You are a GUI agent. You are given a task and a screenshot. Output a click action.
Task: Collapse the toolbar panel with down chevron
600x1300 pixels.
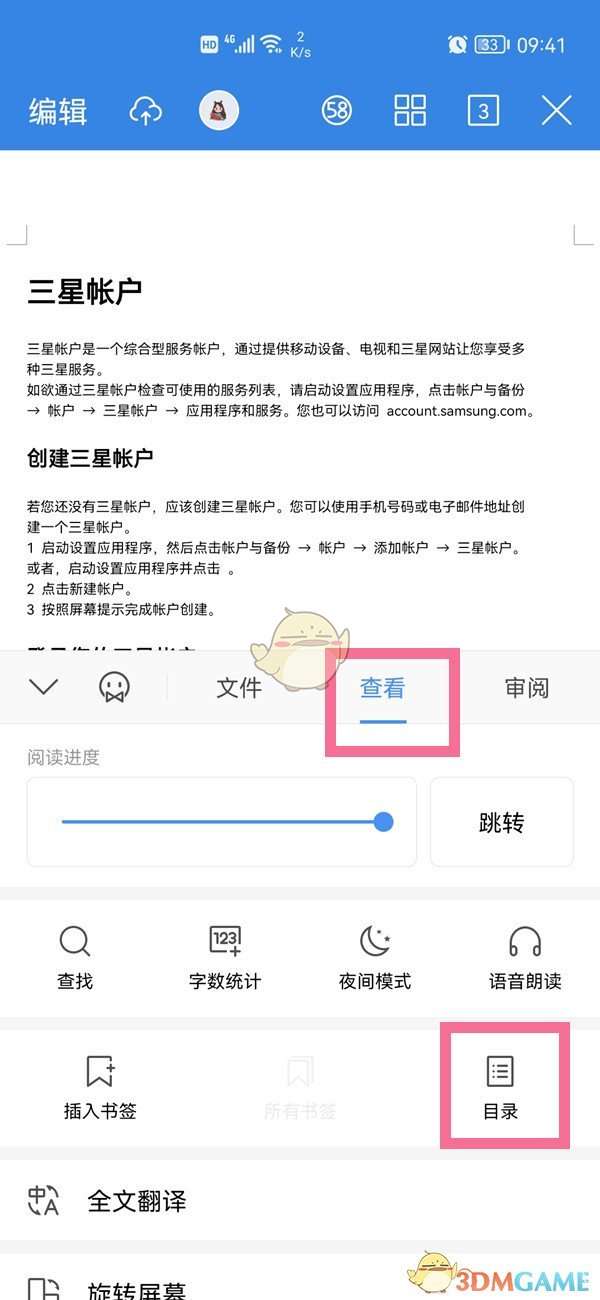pos(44,687)
